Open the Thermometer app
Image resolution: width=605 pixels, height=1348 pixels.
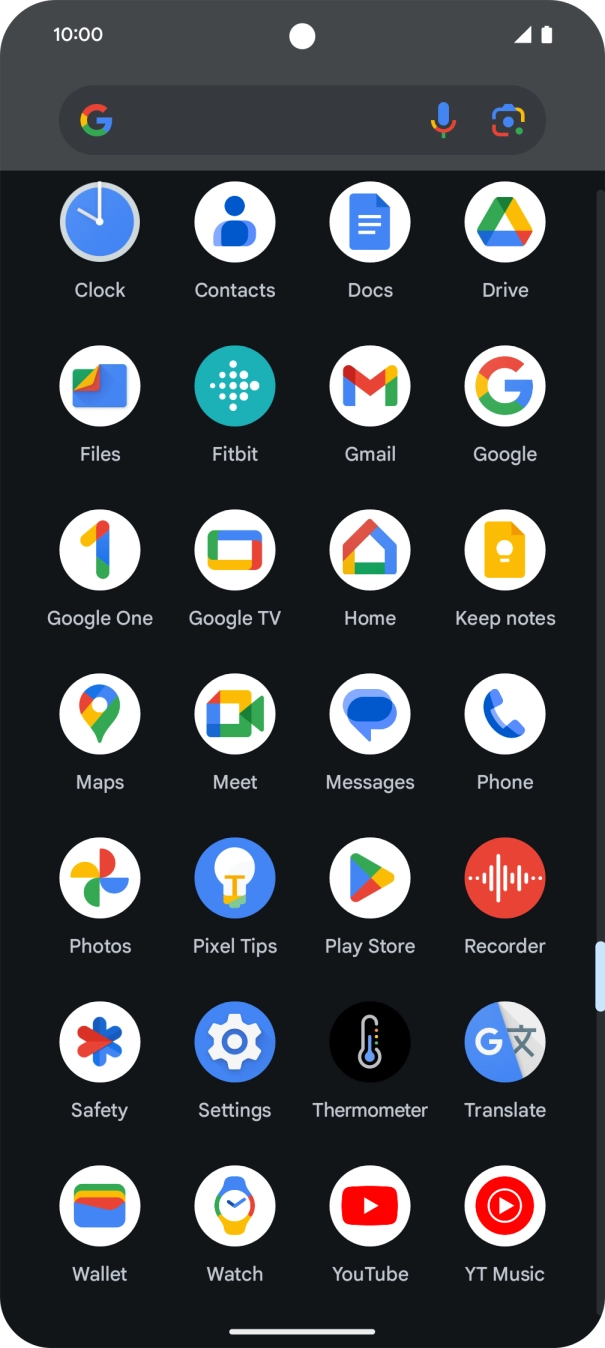click(x=370, y=1043)
